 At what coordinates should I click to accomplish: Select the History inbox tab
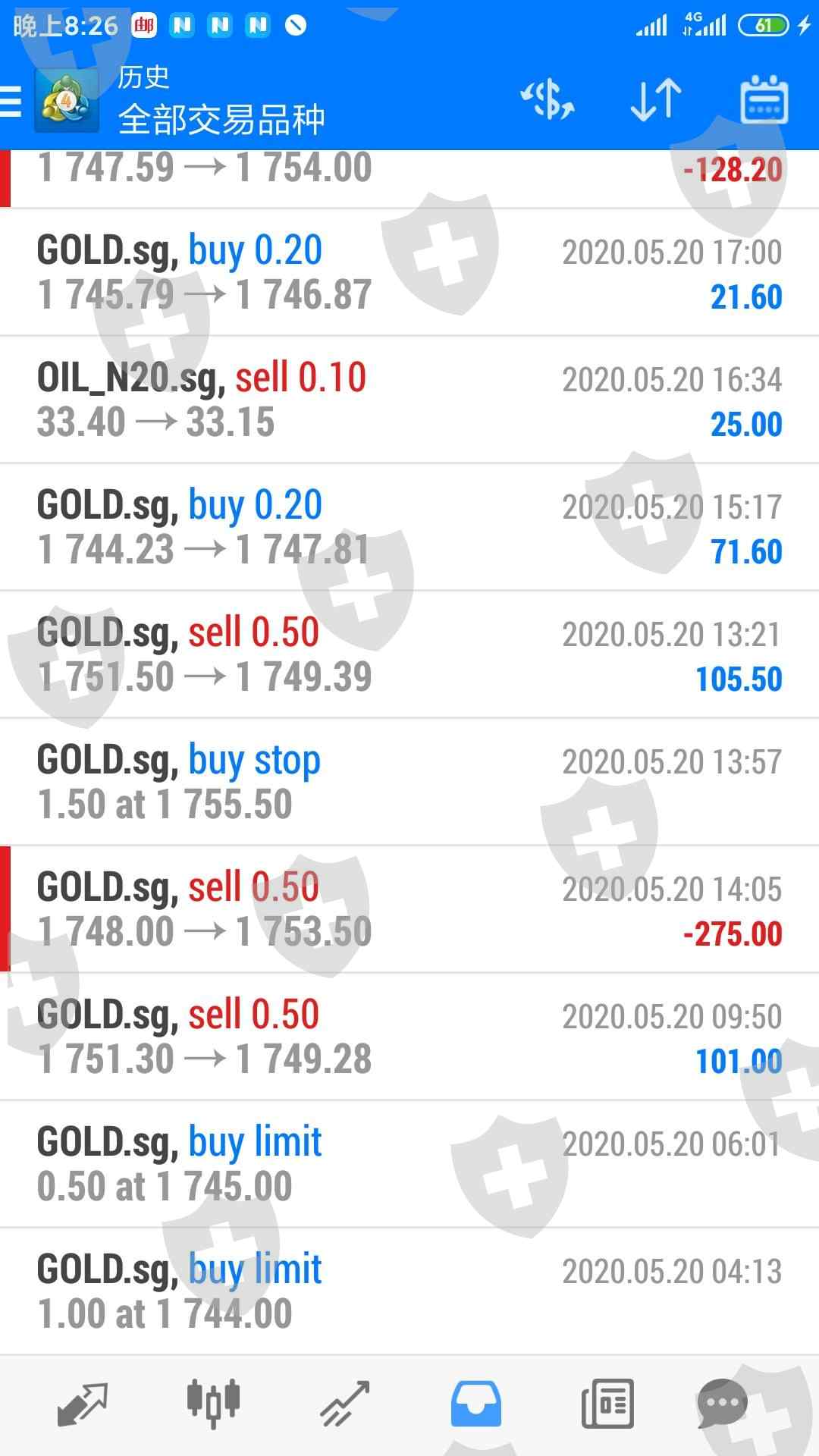click(475, 1404)
